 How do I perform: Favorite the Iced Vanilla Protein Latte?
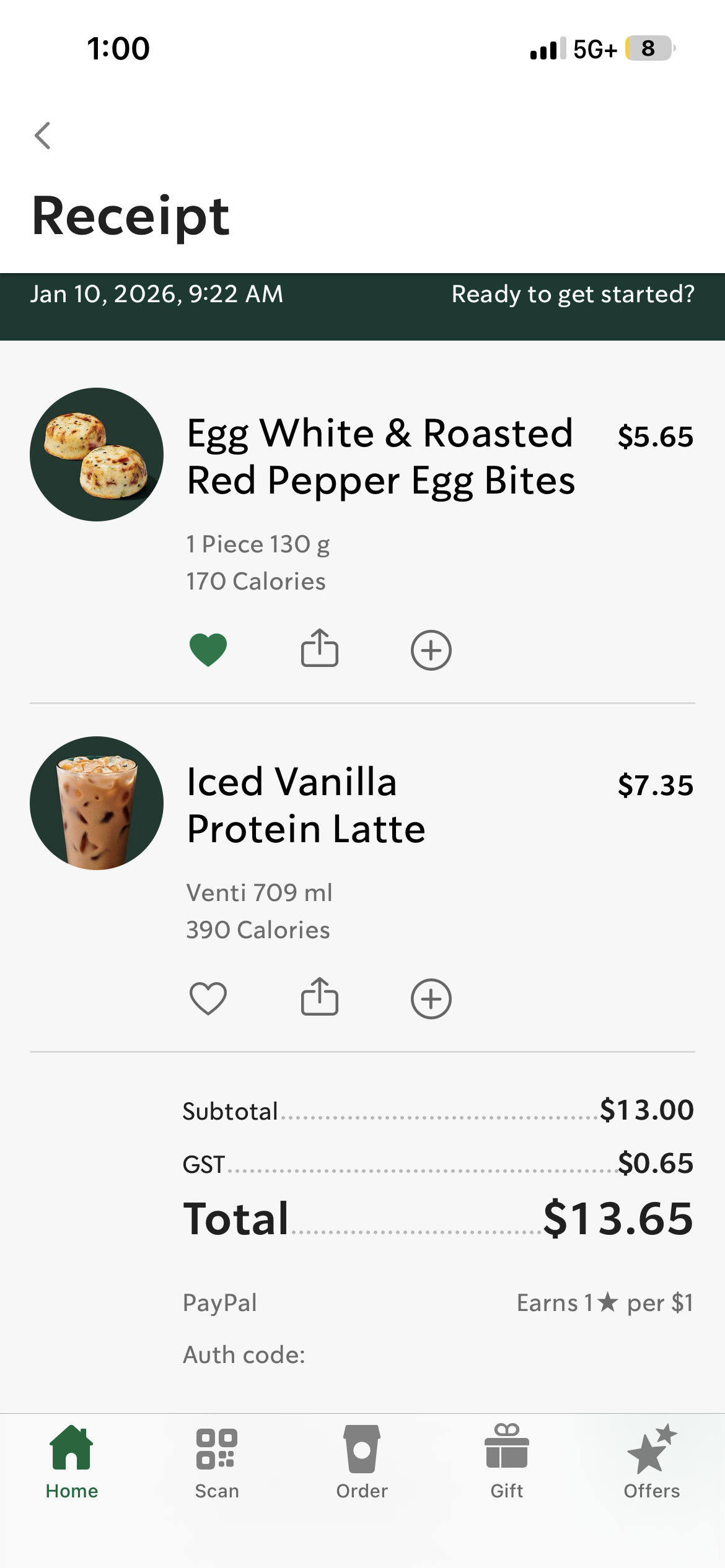(208, 998)
